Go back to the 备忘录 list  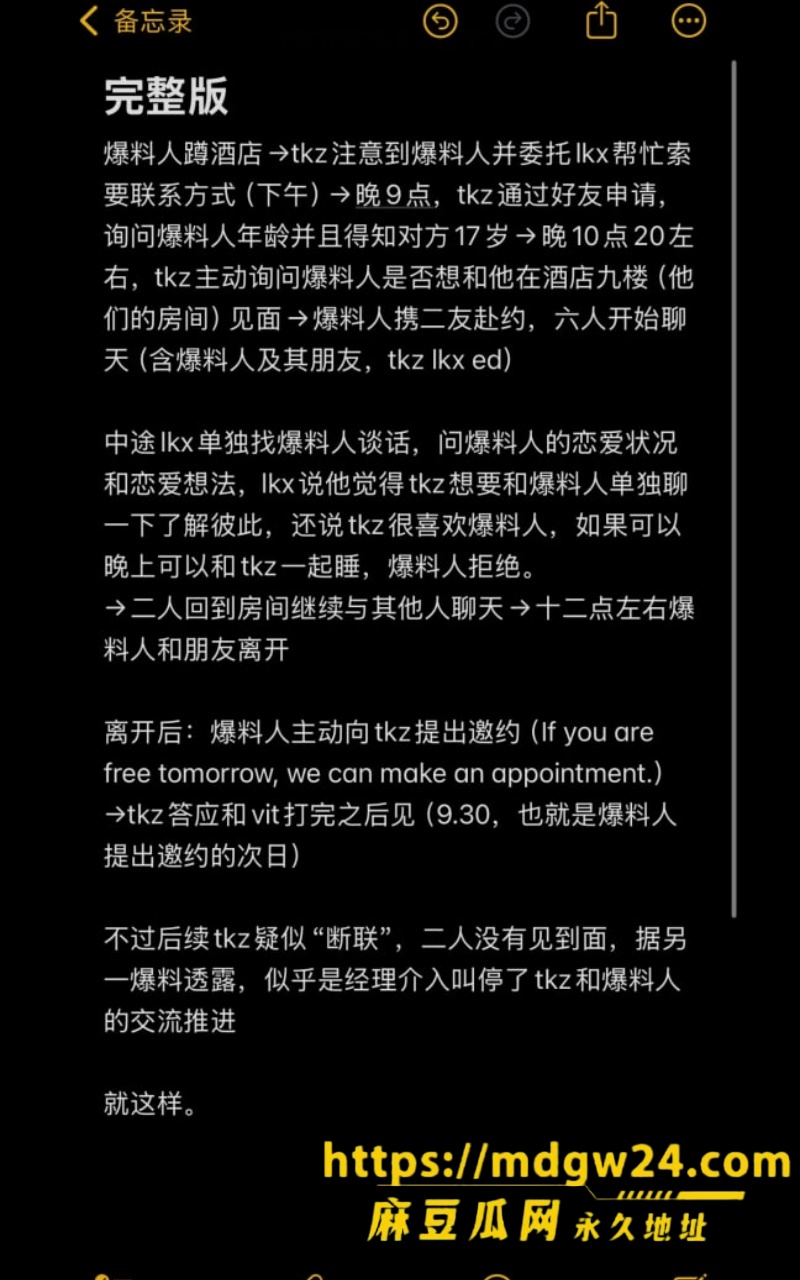coord(135,21)
